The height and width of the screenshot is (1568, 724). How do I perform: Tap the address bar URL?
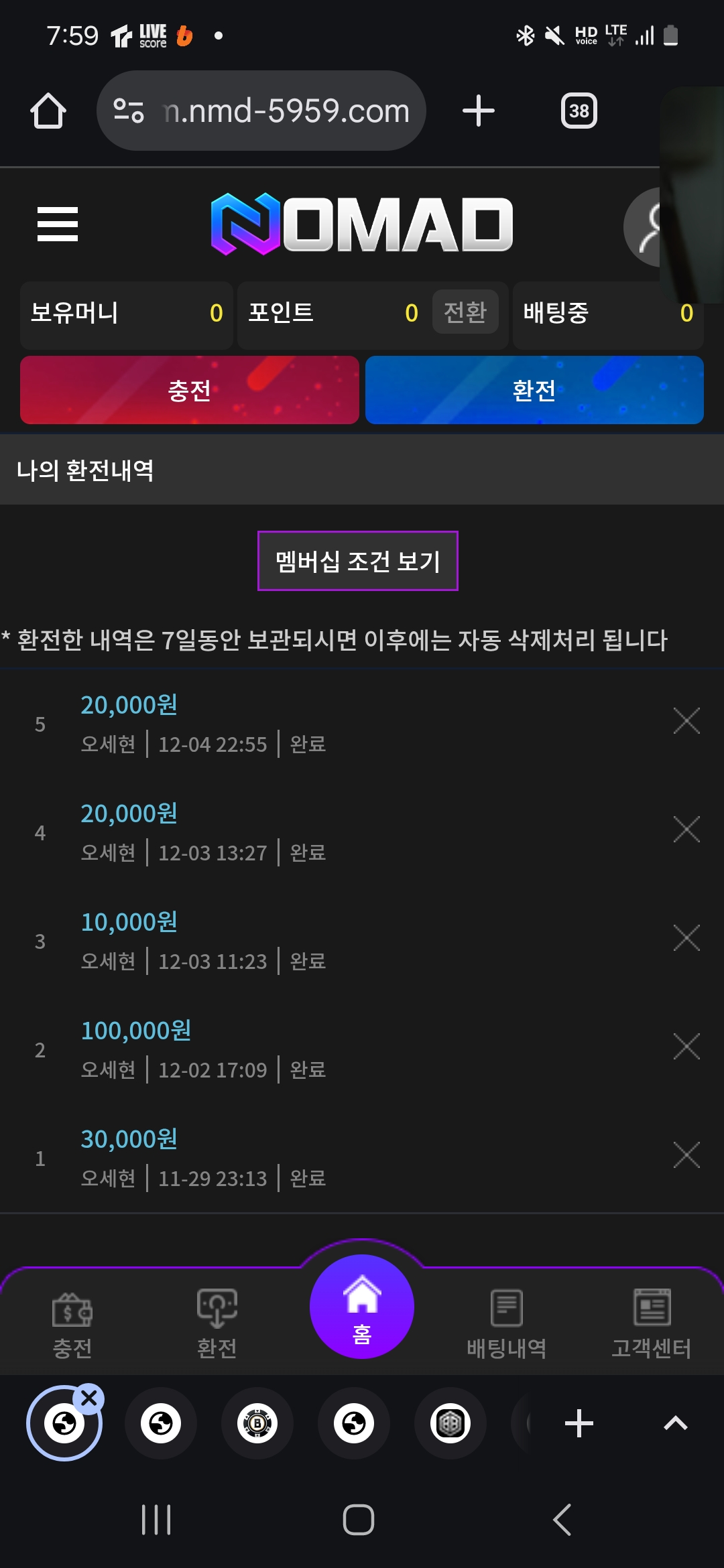[286, 111]
